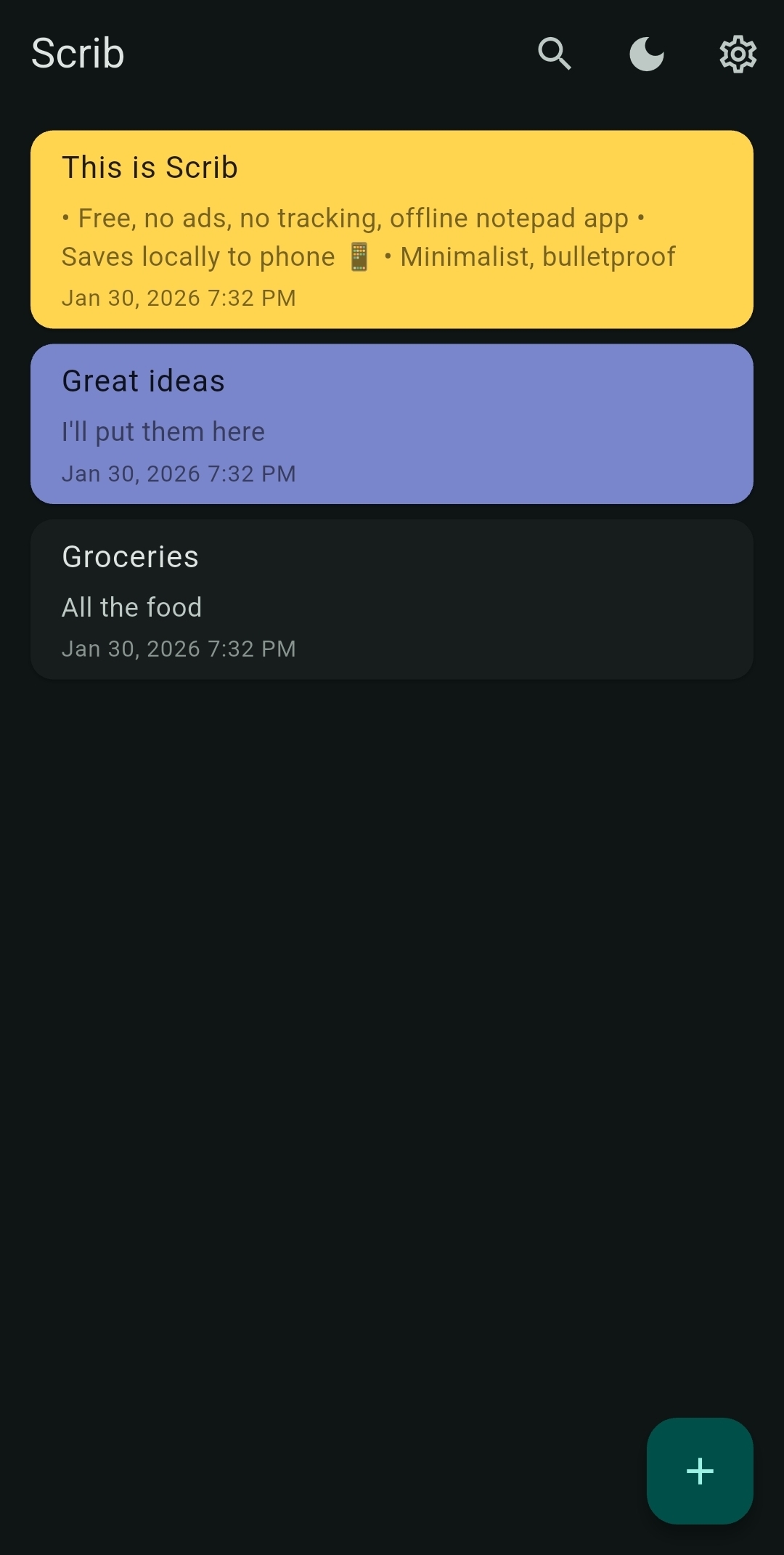Click the gear to adjust preferences
Viewport: 784px width, 1555px height.
(x=737, y=53)
